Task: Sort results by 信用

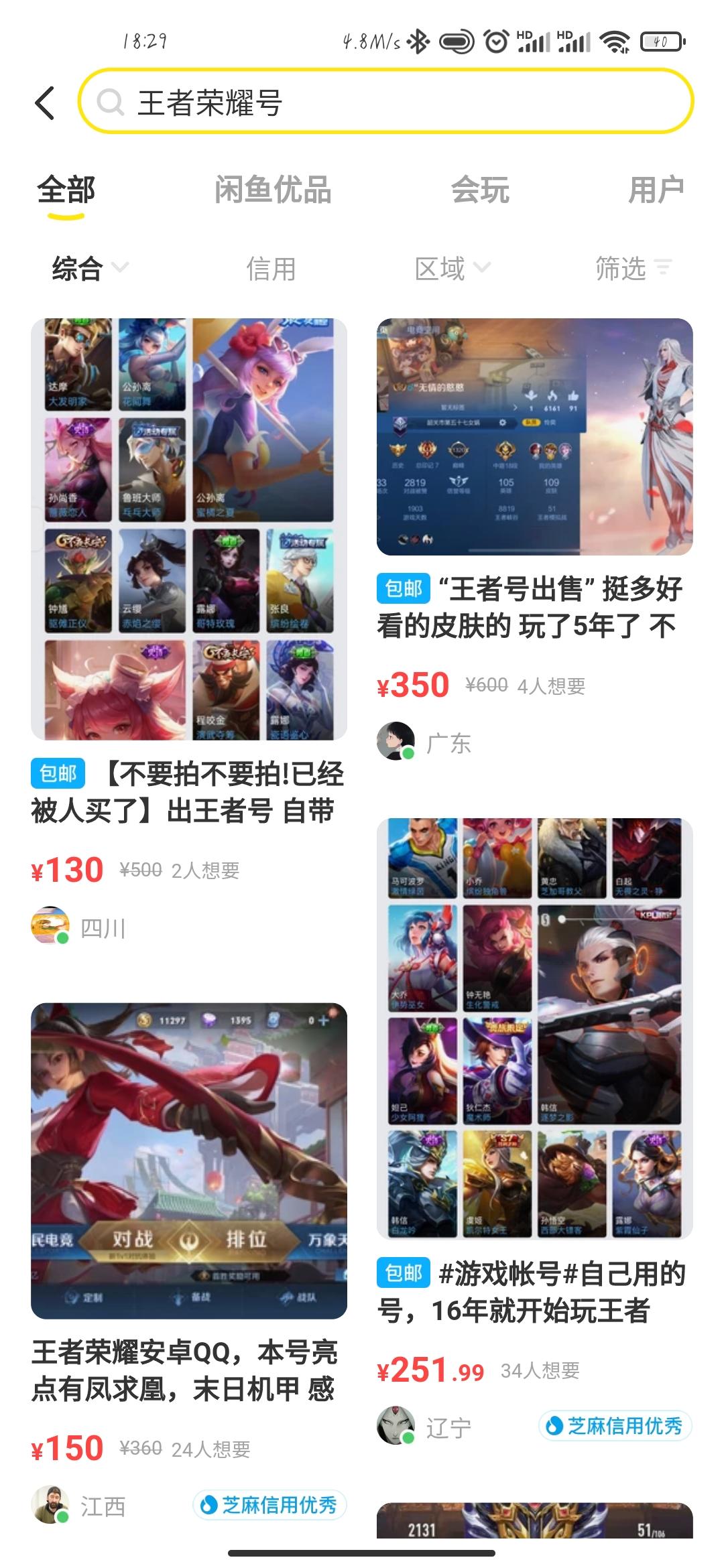Action: coord(271,269)
